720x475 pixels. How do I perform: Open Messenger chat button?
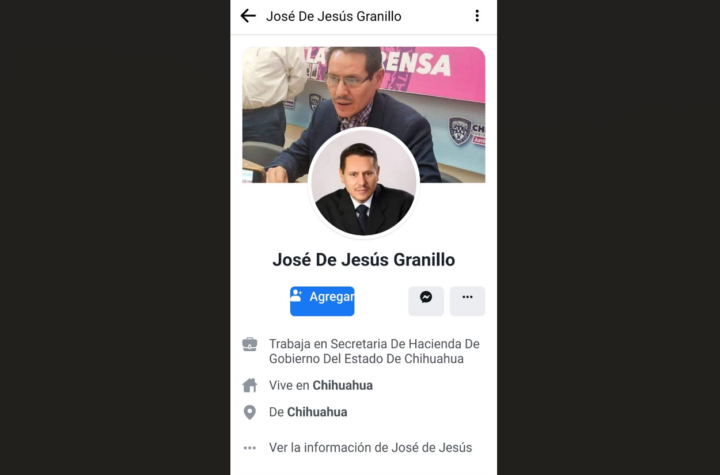click(426, 300)
